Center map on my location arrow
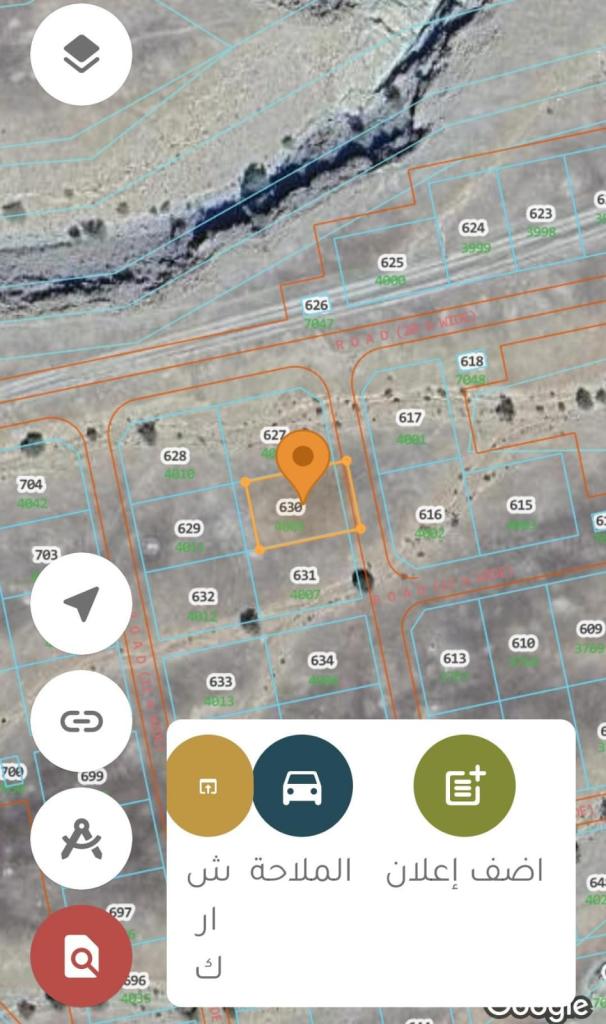 click(x=81, y=603)
